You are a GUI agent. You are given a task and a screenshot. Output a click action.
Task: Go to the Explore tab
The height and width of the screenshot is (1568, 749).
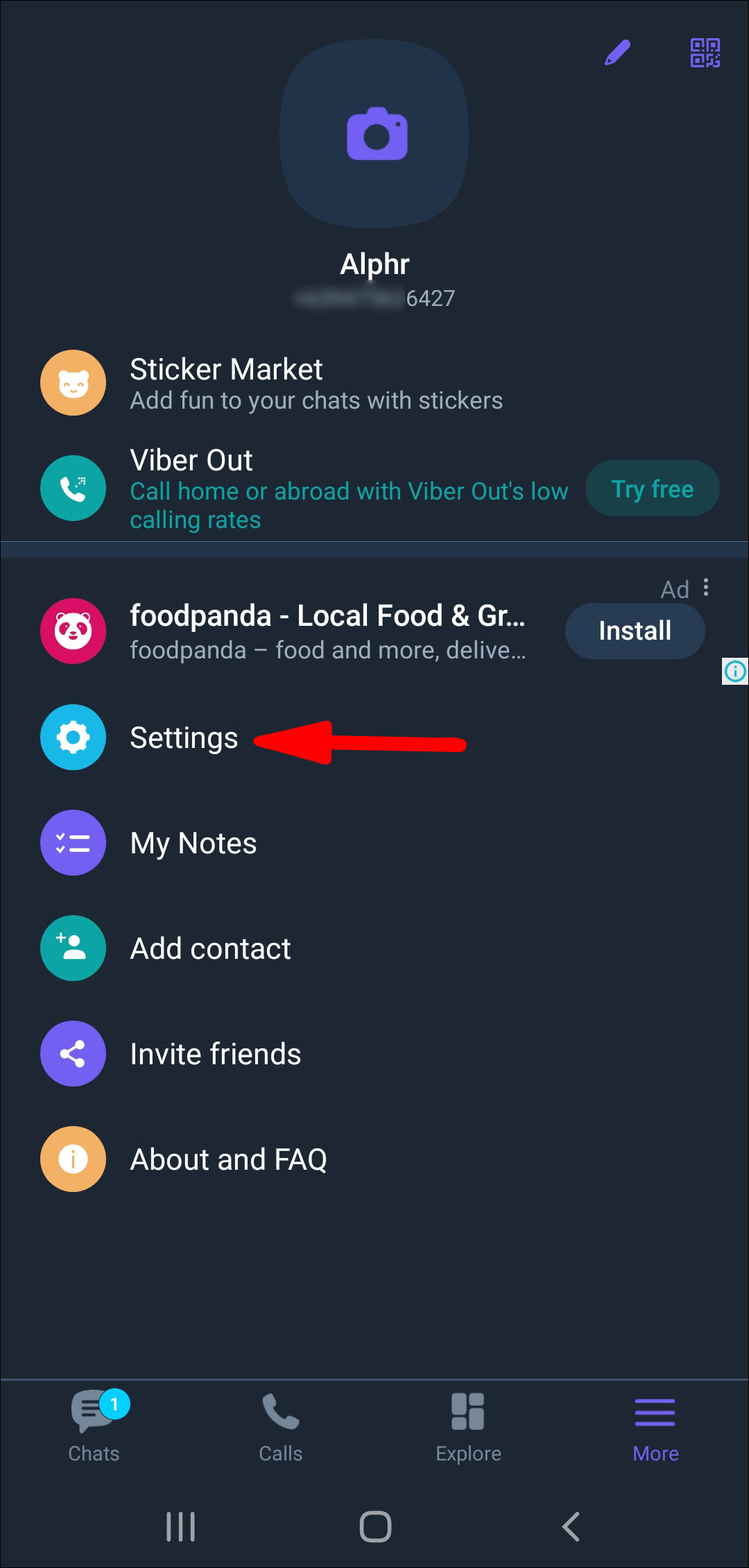468,1426
